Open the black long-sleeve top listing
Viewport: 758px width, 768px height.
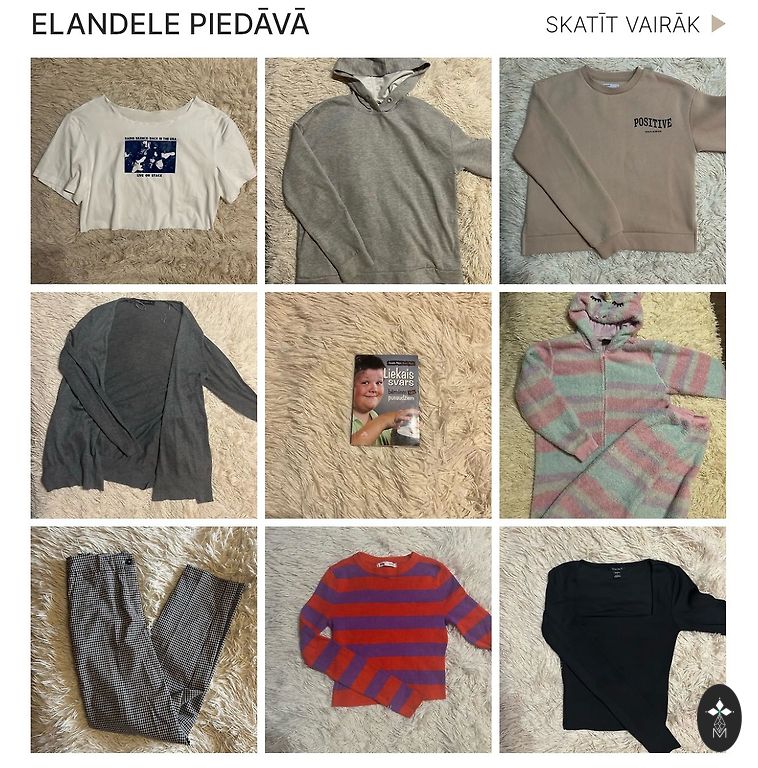click(x=612, y=639)
